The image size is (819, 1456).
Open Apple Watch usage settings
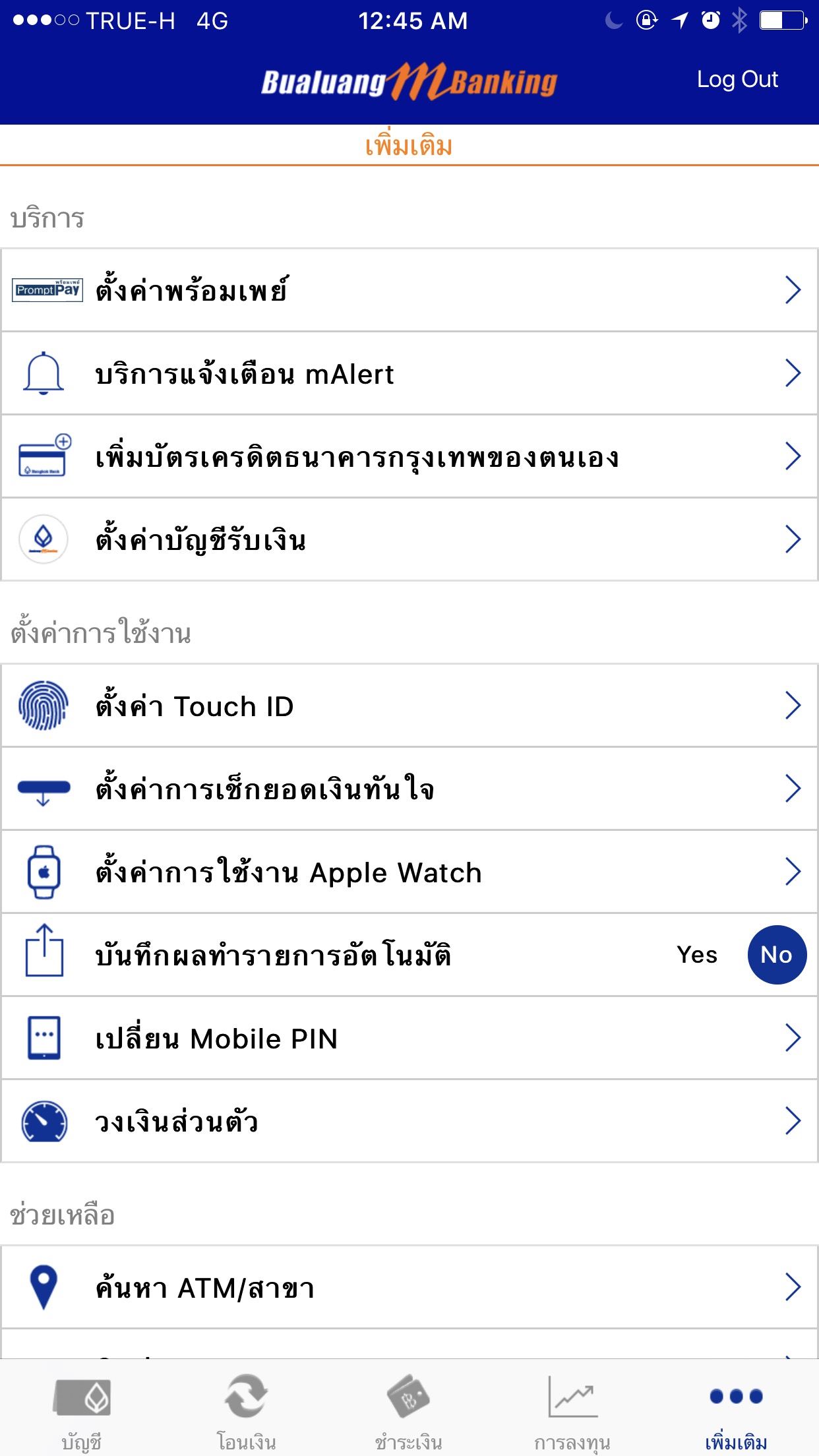click(x=409, y=872)
